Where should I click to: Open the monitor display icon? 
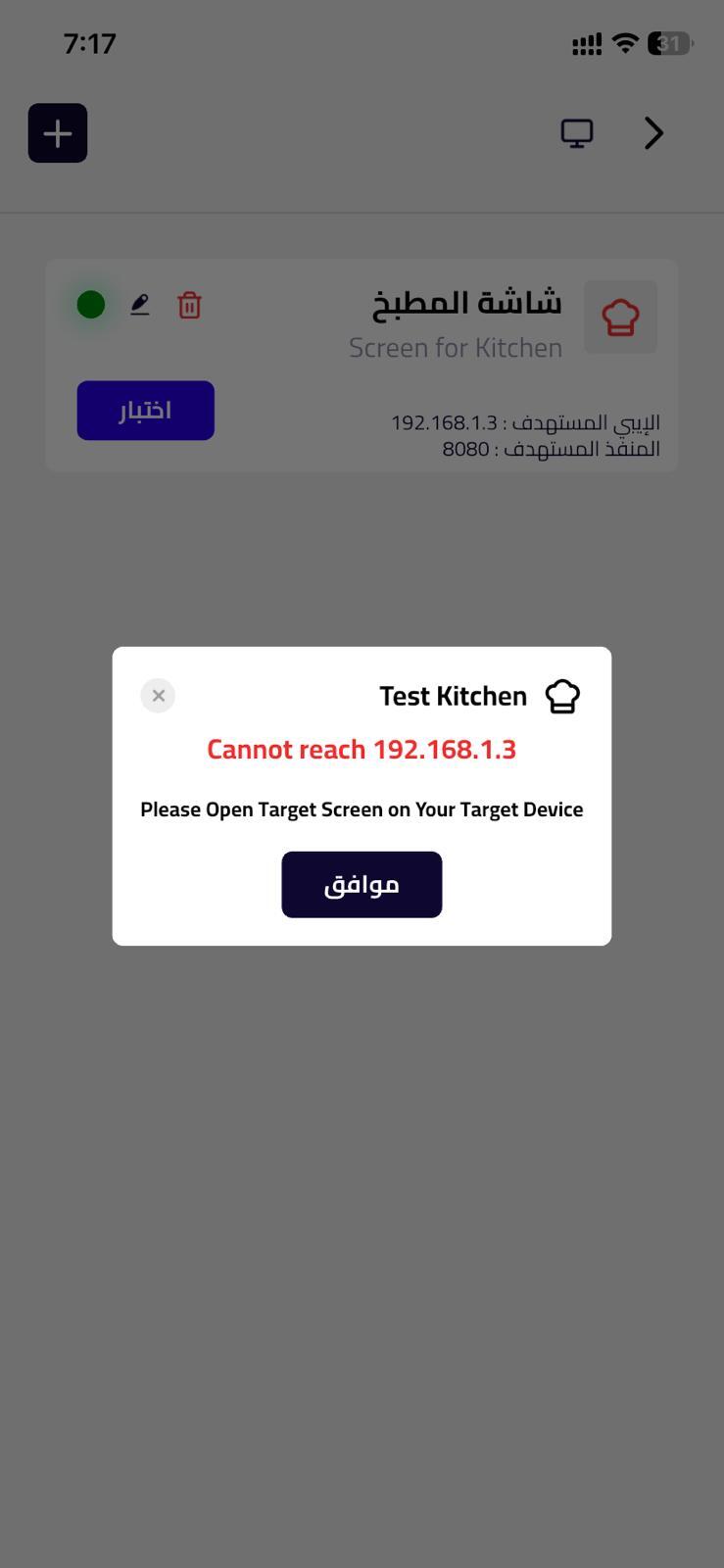[577, 133]
